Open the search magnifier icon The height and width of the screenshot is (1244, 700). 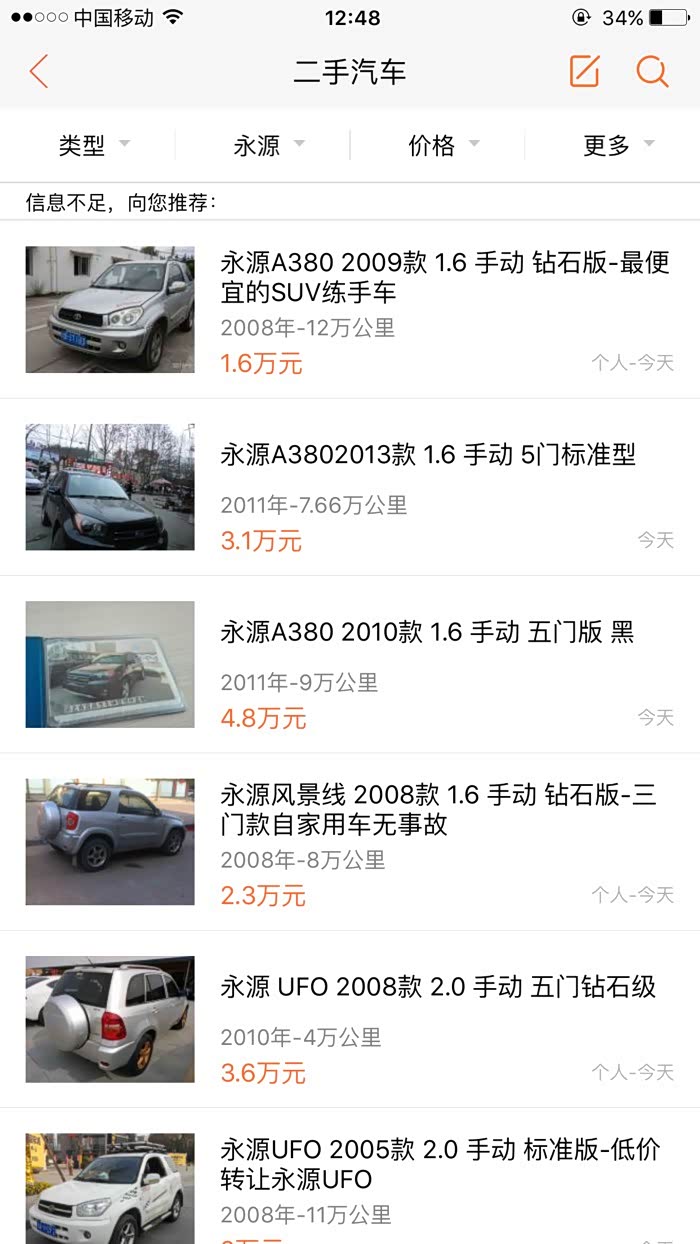coord(652,72)
